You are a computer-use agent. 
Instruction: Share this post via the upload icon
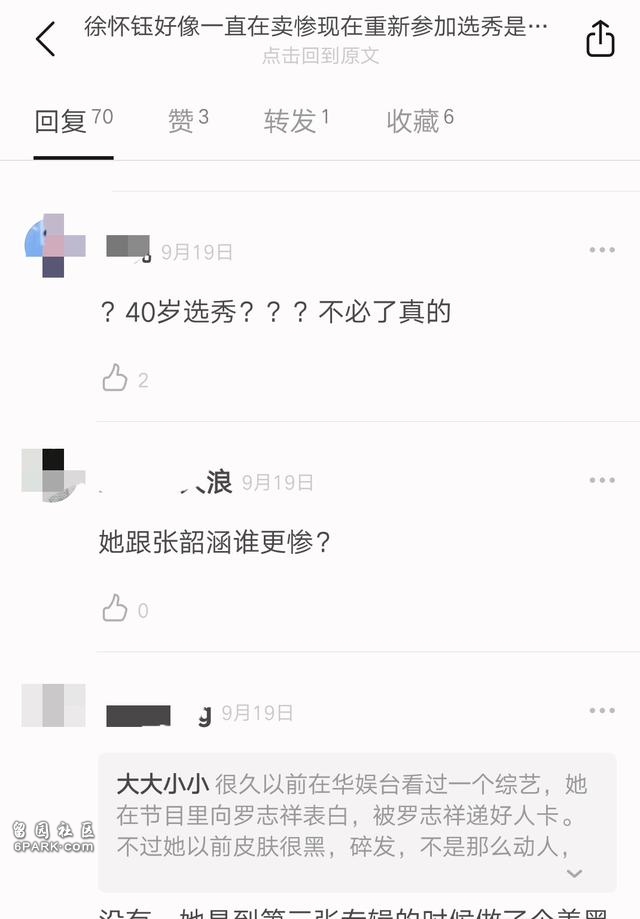[599, 38]
